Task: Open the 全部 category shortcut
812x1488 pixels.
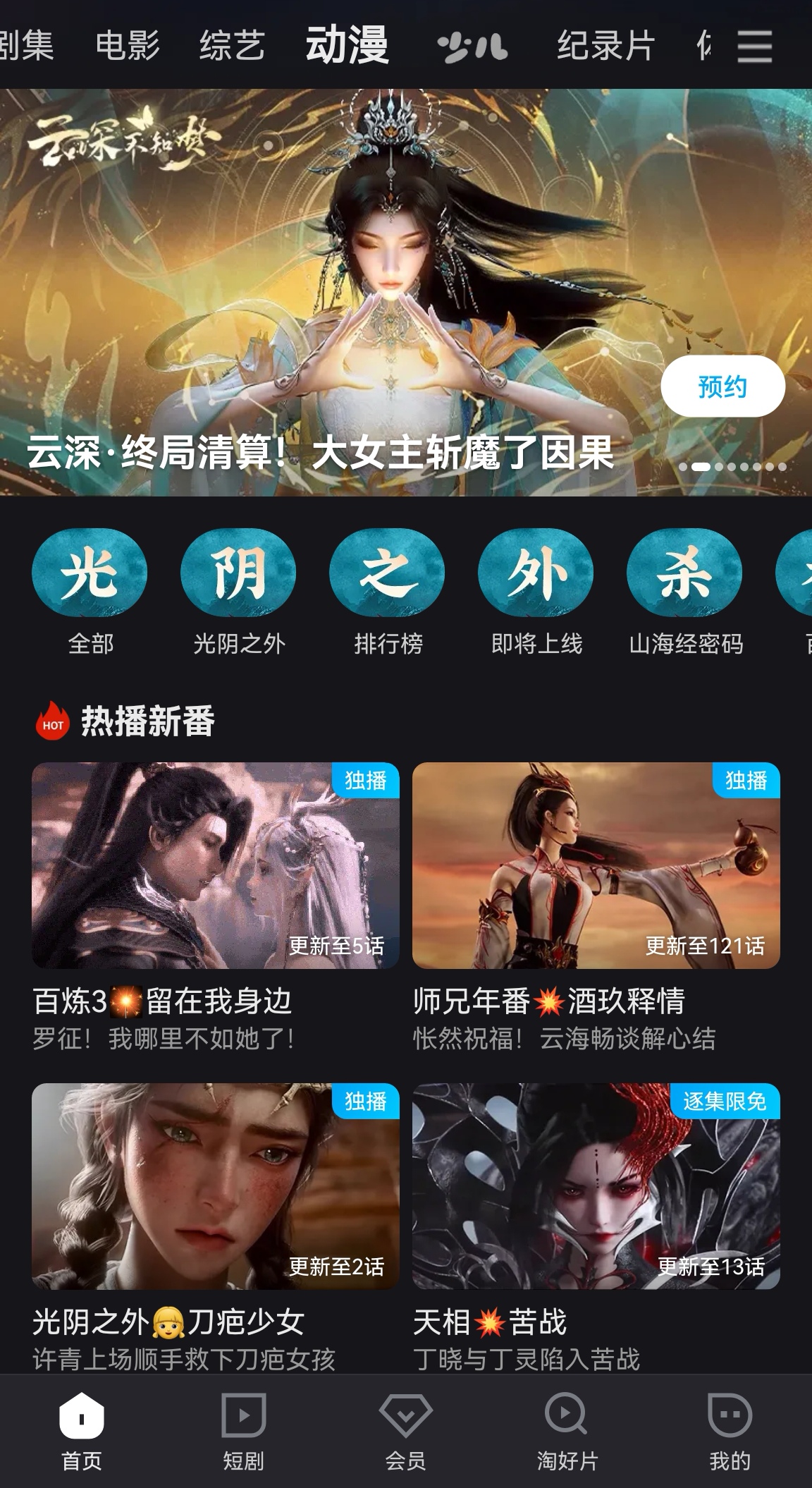Action: coord(90,594)
